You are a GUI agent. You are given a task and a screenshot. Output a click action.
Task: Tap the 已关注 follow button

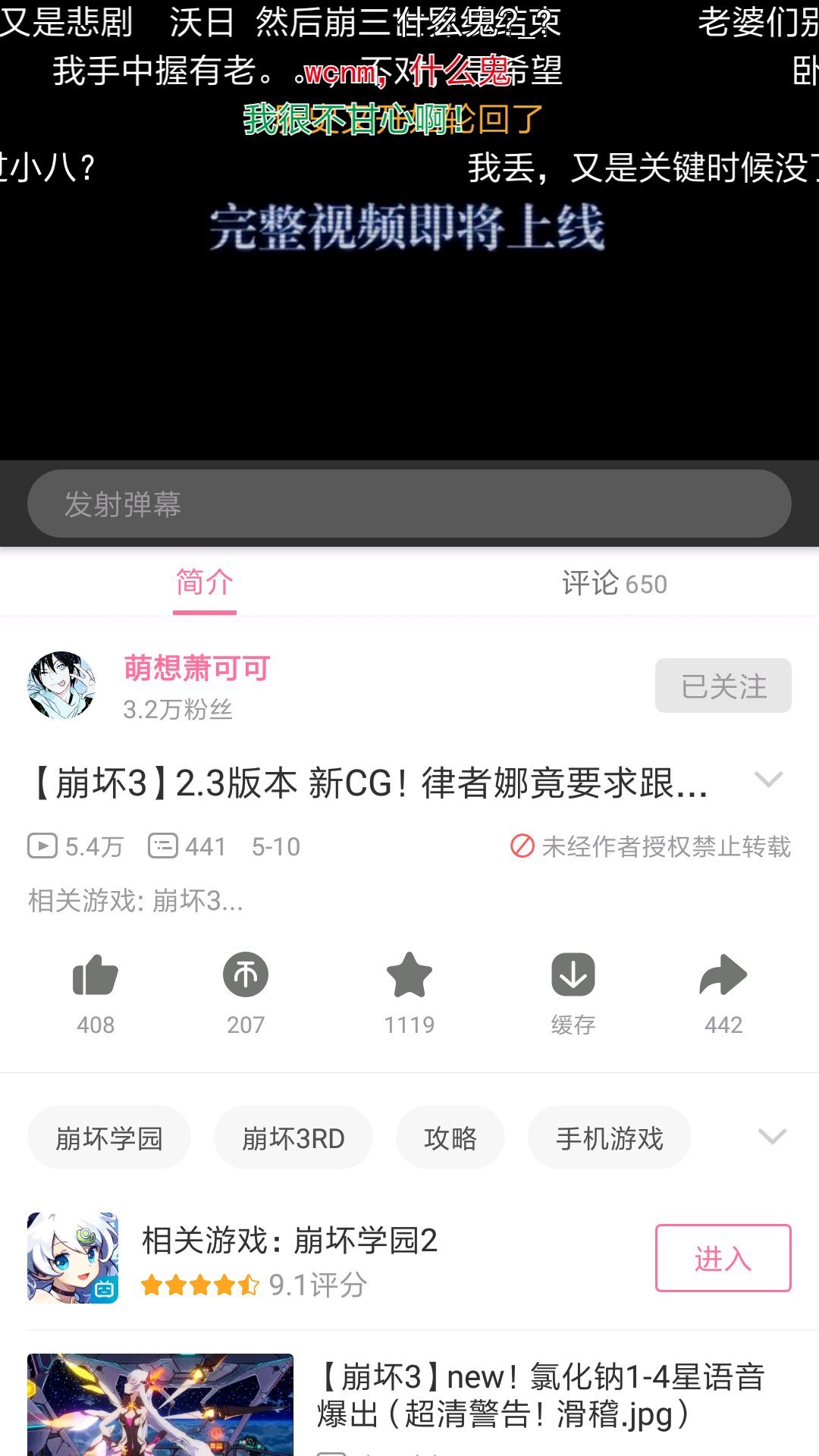pos(723,686)
